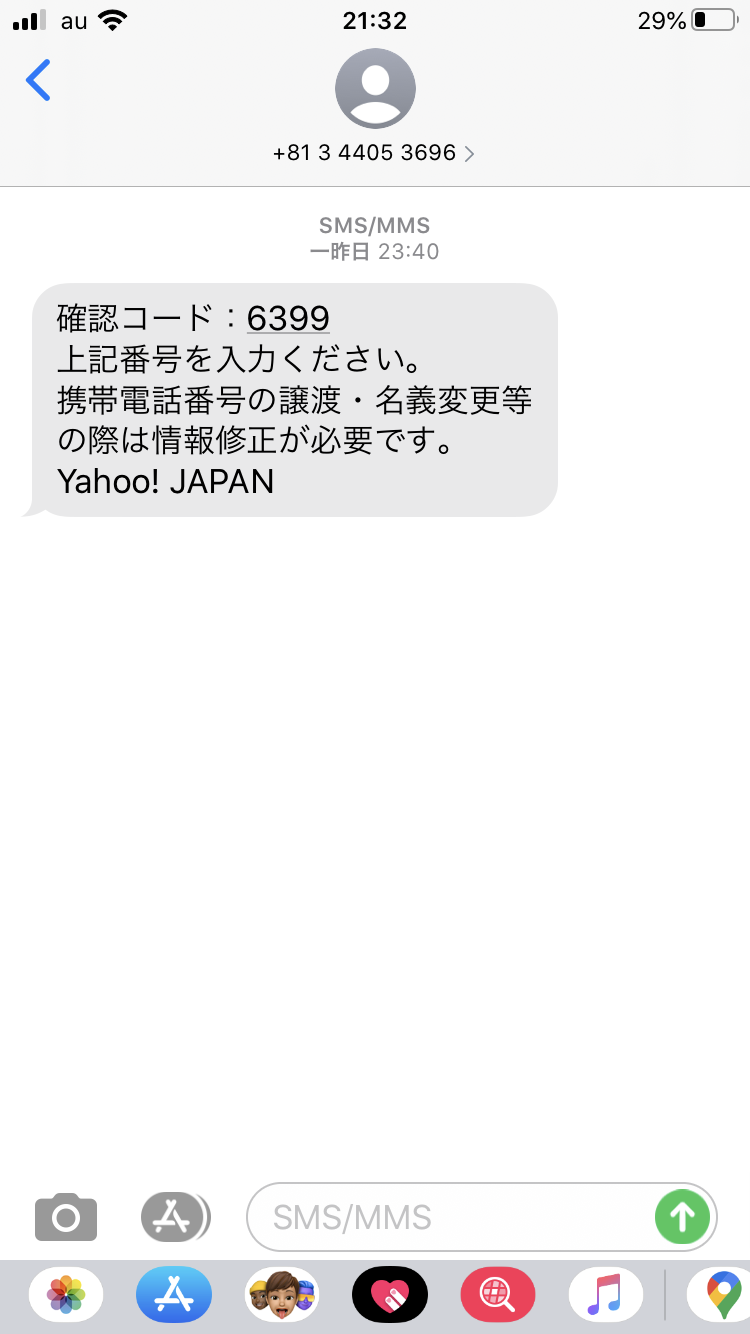Screen dimensions: 750x1334
Task: Open the Music app in the drawer
Action: point(606,1295)
